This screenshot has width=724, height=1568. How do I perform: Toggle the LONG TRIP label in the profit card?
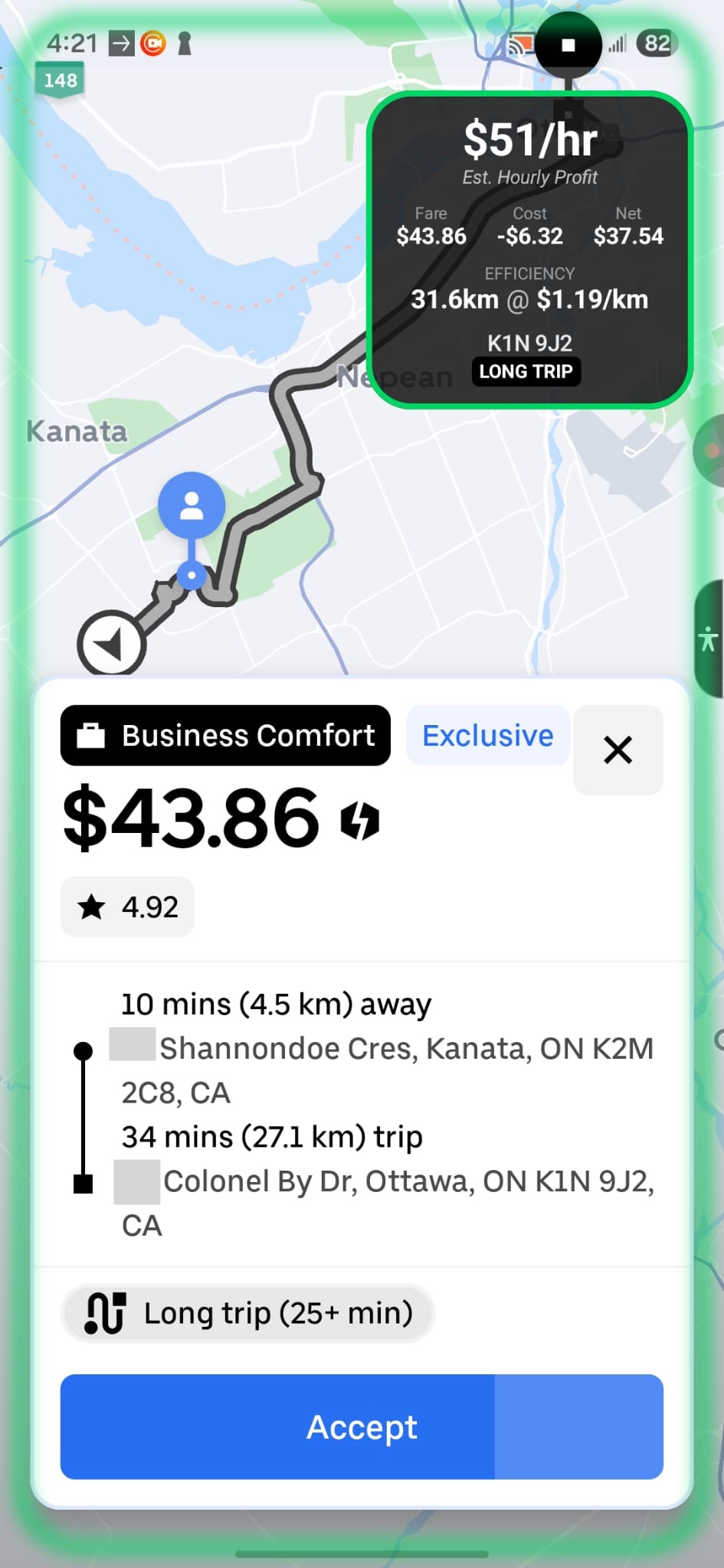click(526, 371)
